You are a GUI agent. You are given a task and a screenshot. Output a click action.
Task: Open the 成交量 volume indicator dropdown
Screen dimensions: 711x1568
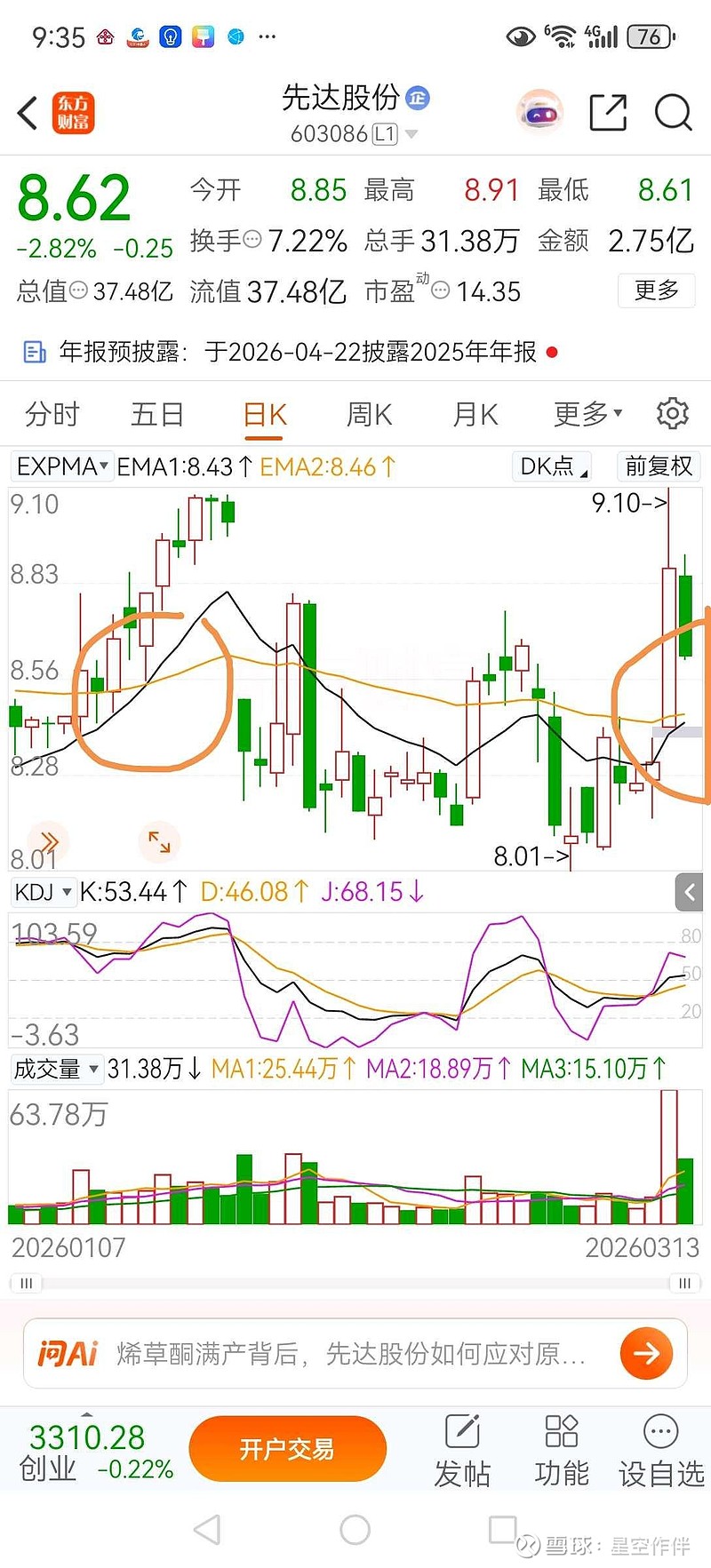[56, 1069]
